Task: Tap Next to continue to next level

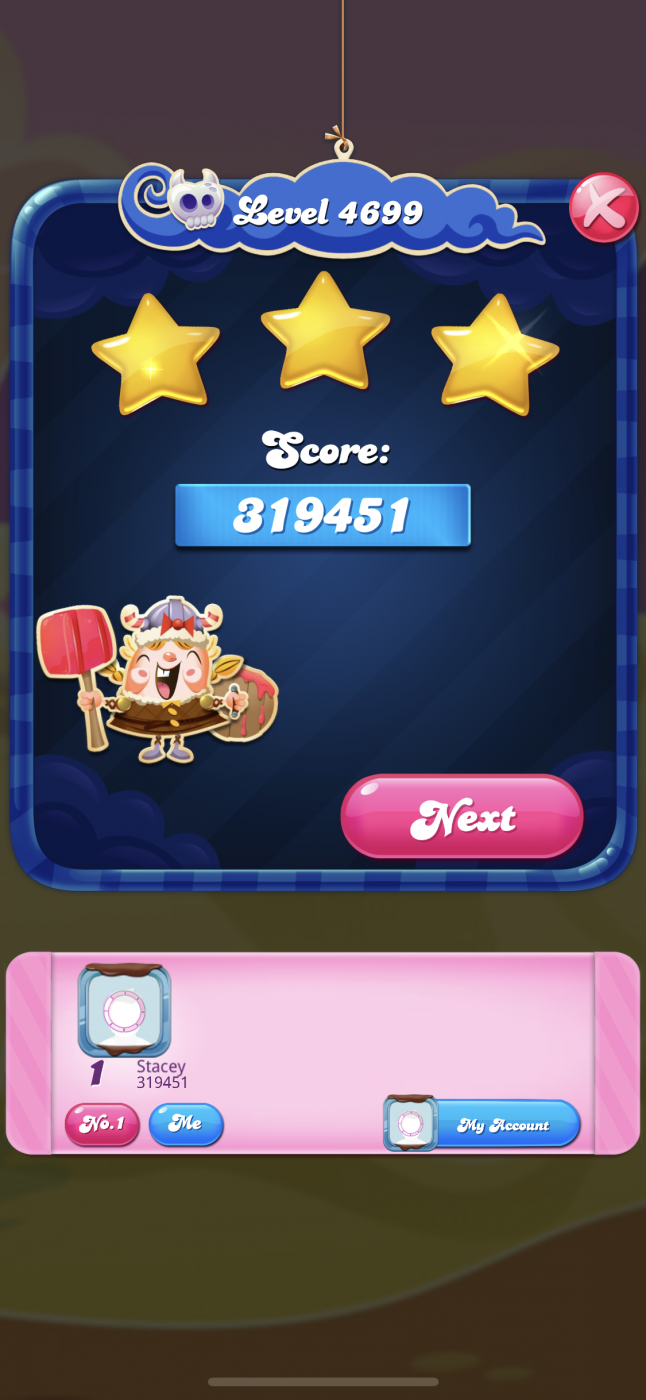Action: (x=462, y=817)
